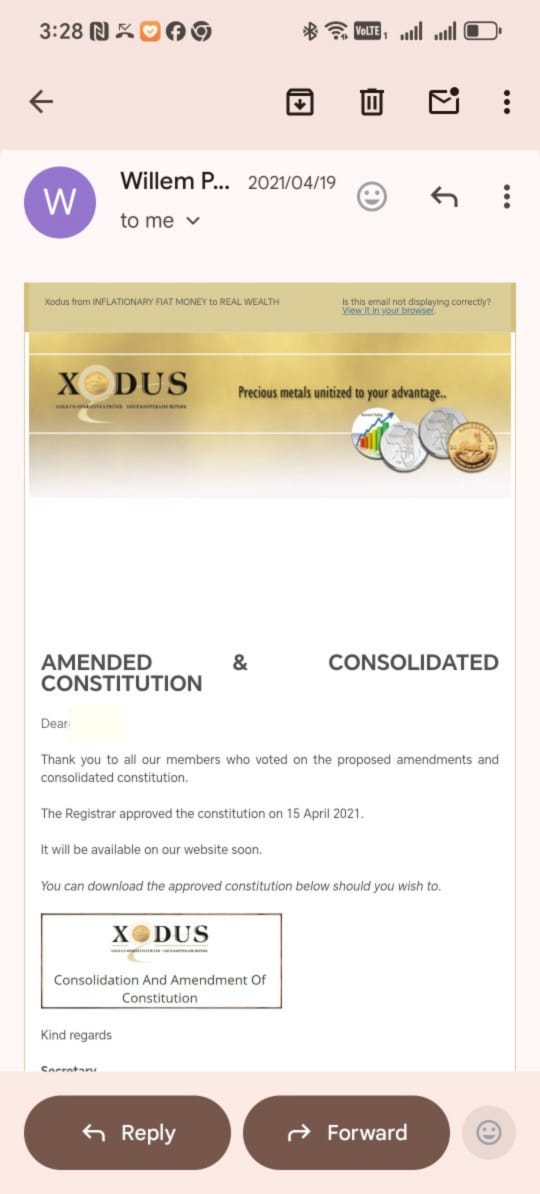540x1194 pixels.
Task: Add emoji reaction beside the date
Action: pos(372,197)
